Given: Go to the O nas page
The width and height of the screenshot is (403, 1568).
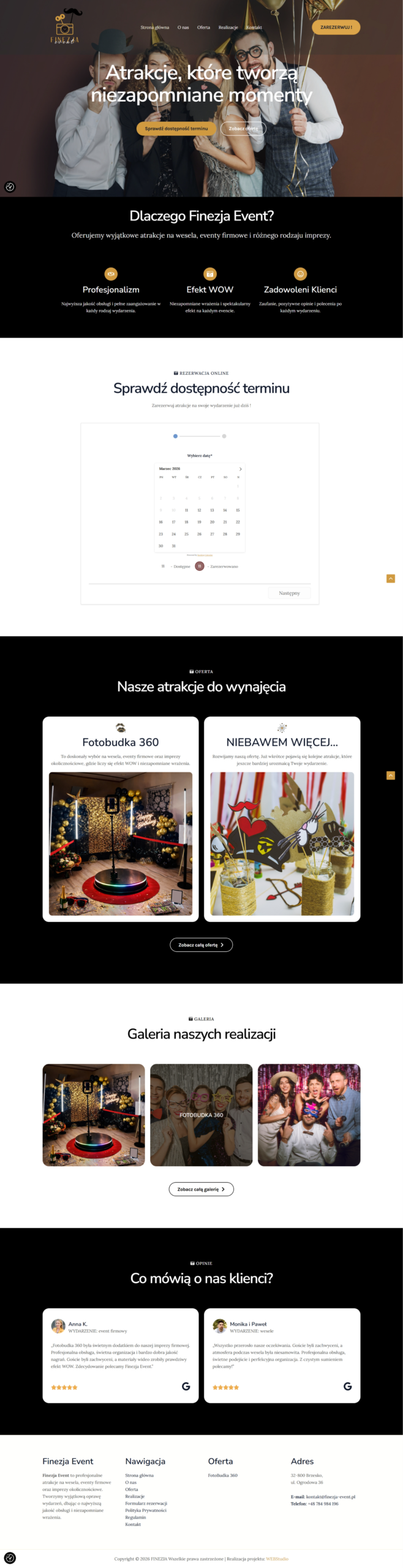Looking at the screenshot, I should click(x=183, y=28).
